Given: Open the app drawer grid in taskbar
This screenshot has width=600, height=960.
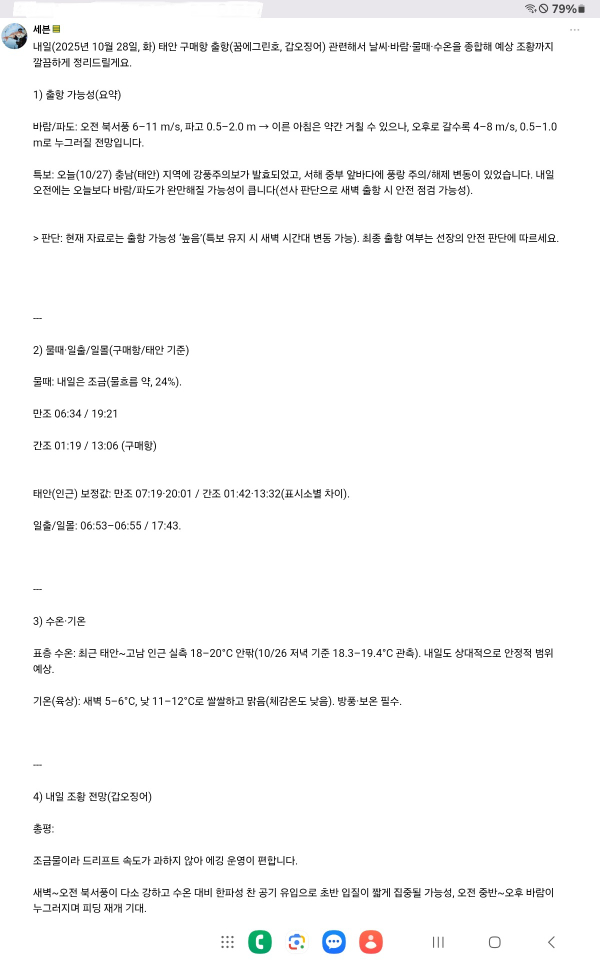Looking at the screenshot, I should pos(228,942).
